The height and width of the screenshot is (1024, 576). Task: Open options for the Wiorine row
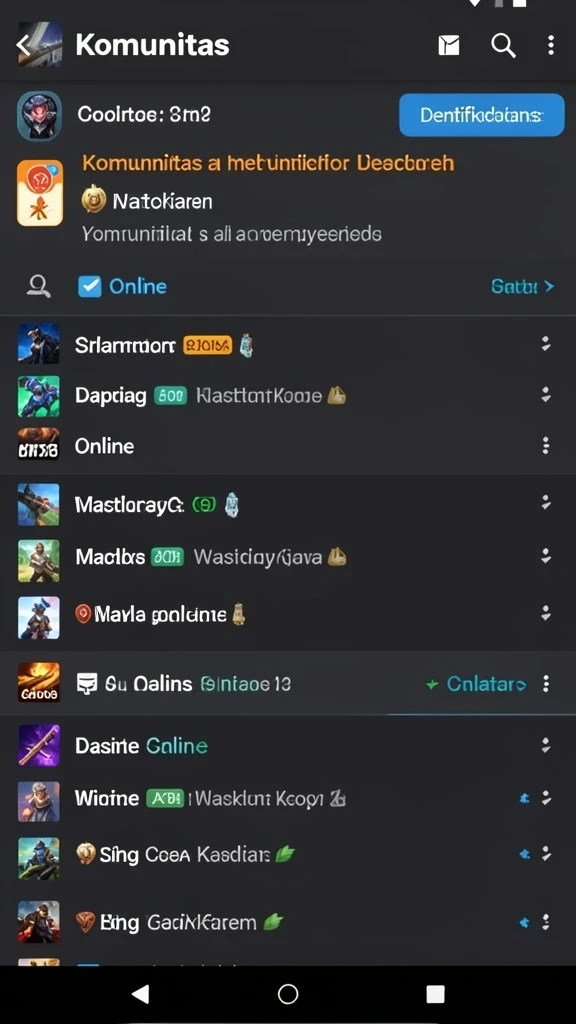click(x=545, y=798)
